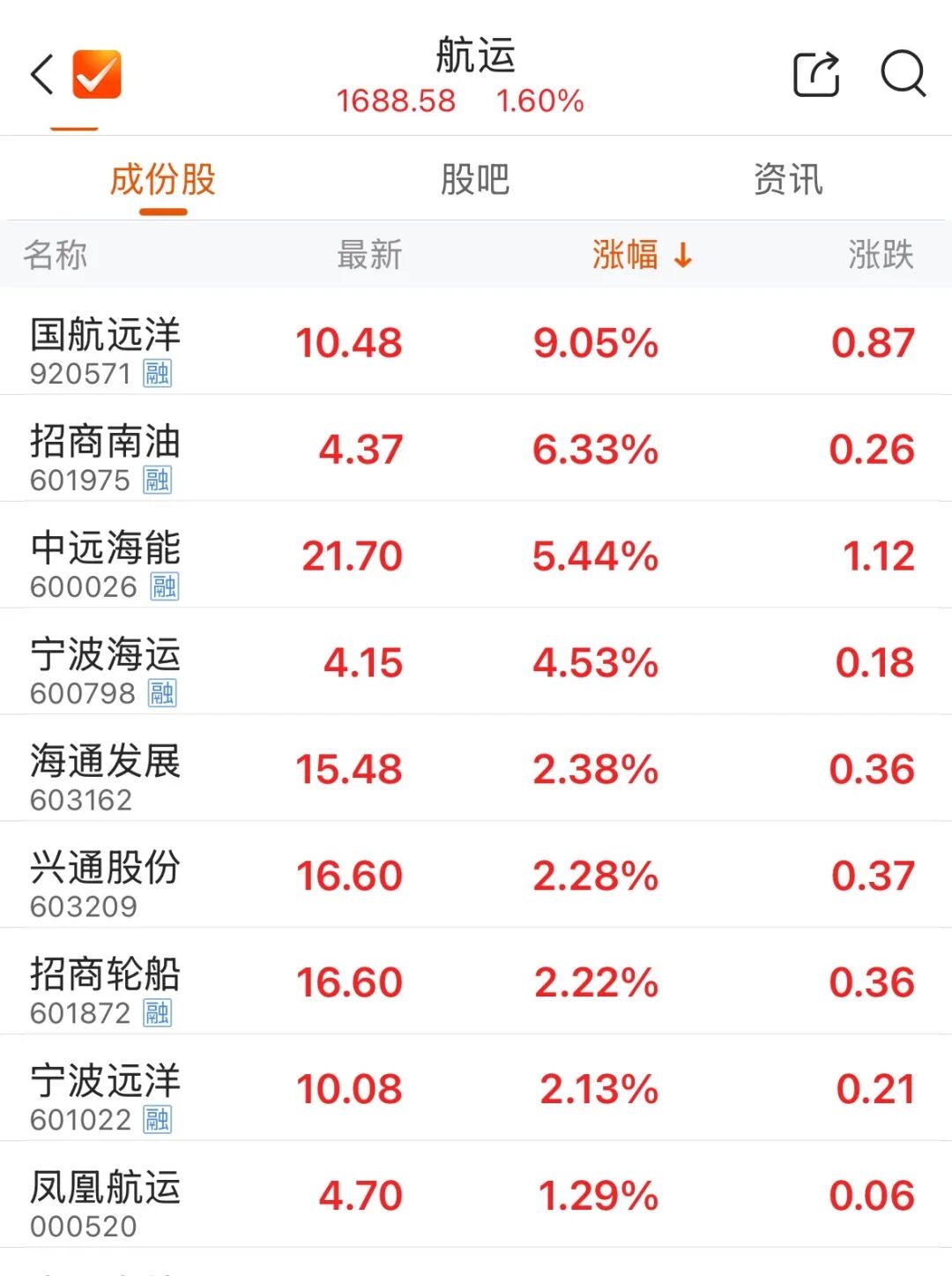Sort the list by 涨跌
Screen dimensions: 952x1276
(x=881, y=255)
